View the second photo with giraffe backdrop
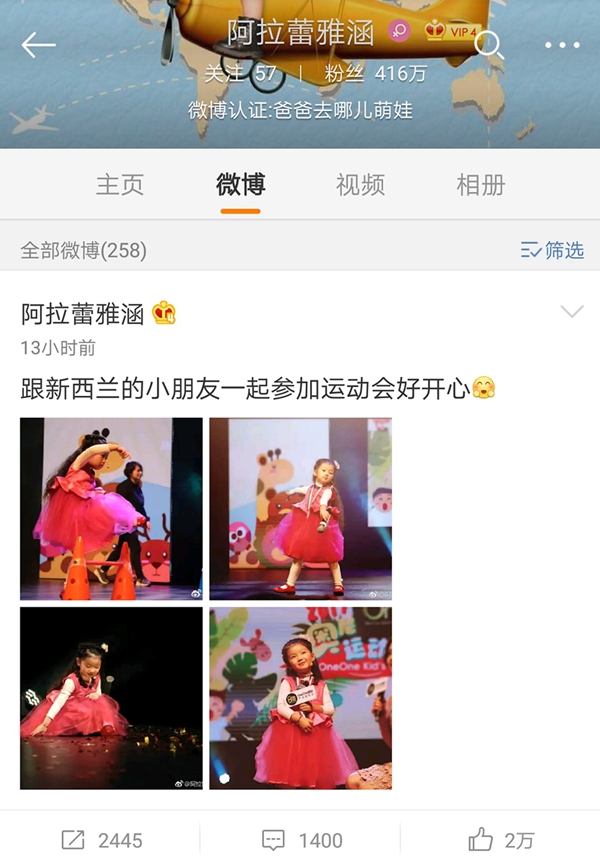Viewport: 600px width, 864px height. (x=300, y=509)
